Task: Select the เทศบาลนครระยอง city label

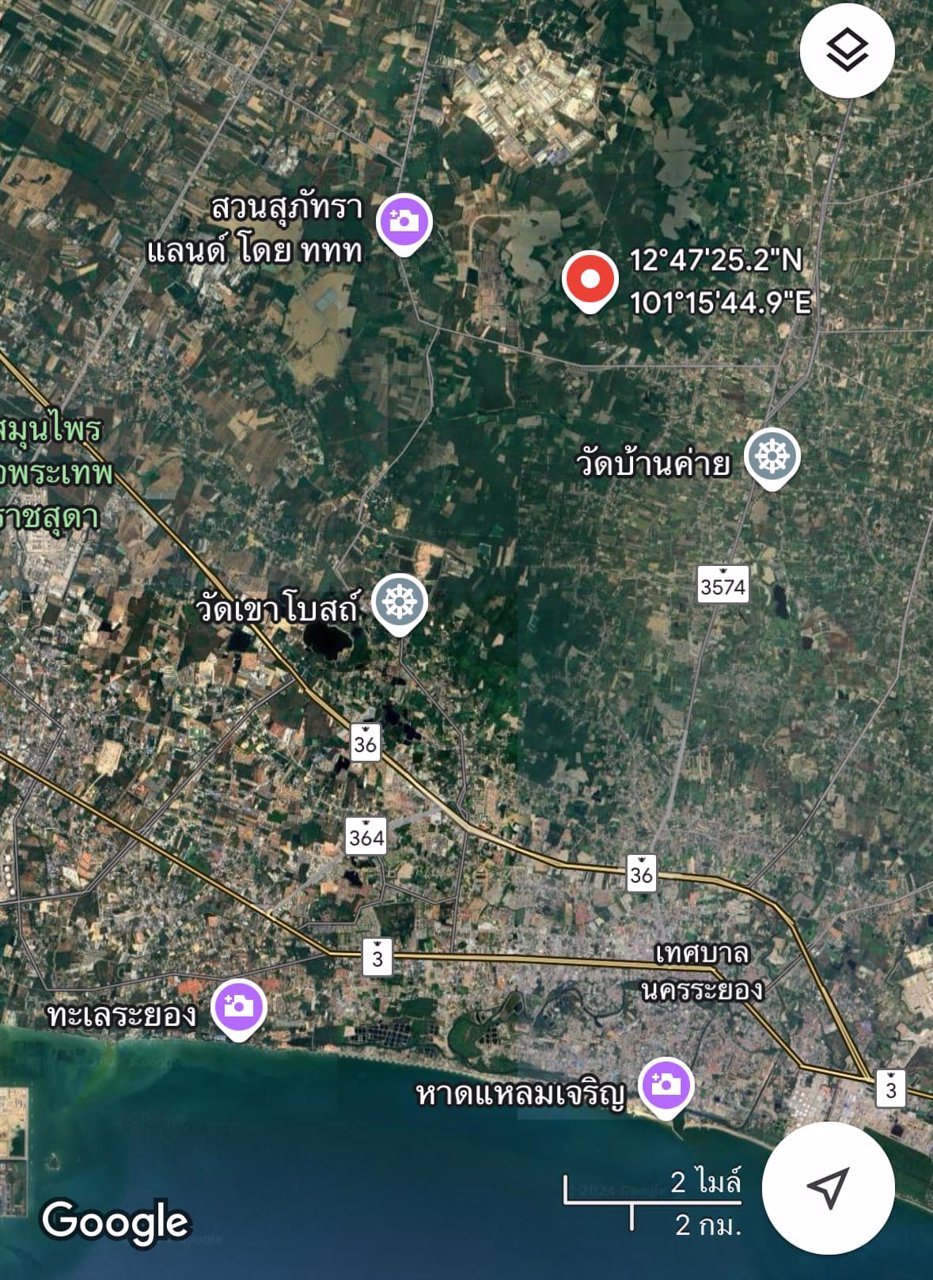Action: coord(704,971)
